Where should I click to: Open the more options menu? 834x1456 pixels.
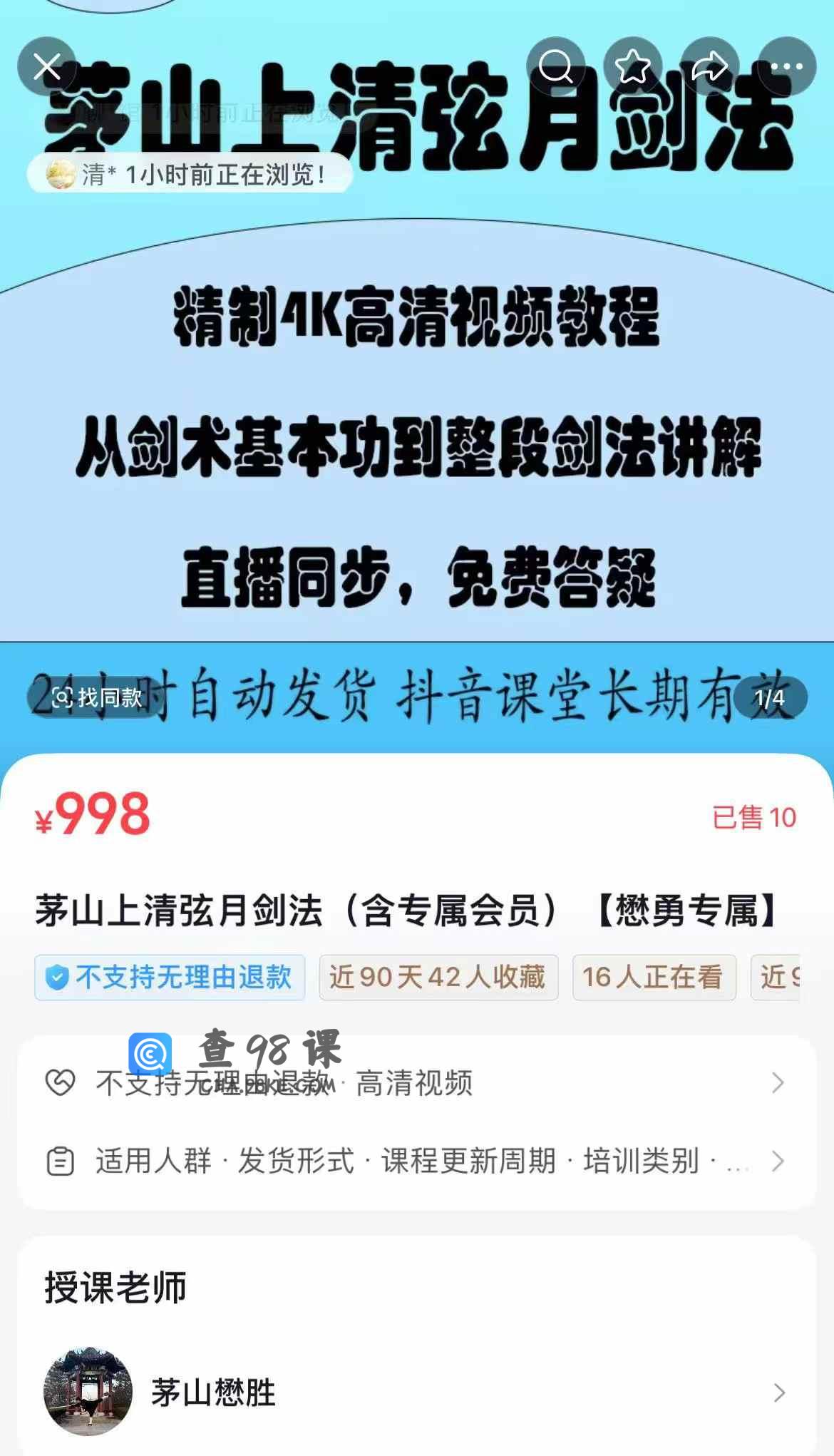[x=786, y=67]
